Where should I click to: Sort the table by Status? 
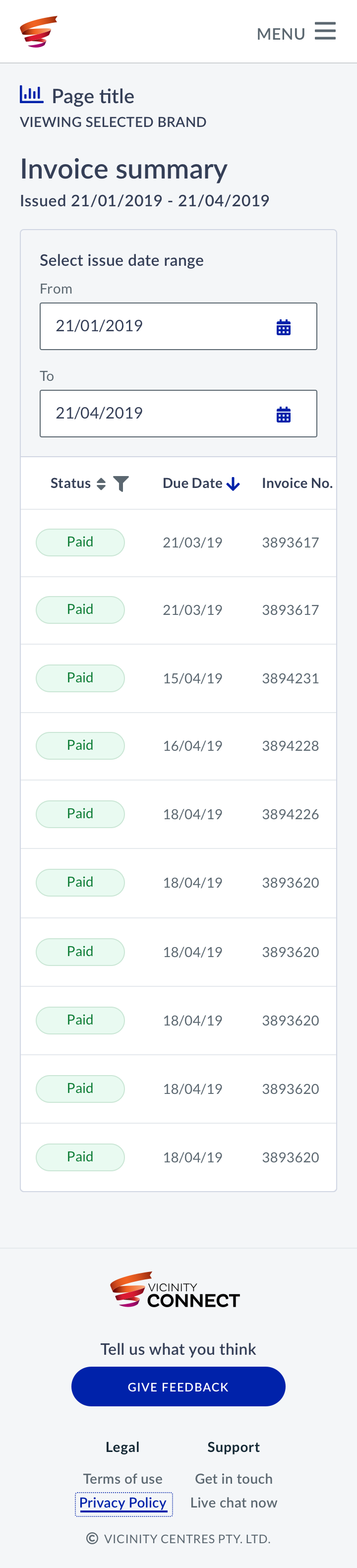(x=101, y=484)
